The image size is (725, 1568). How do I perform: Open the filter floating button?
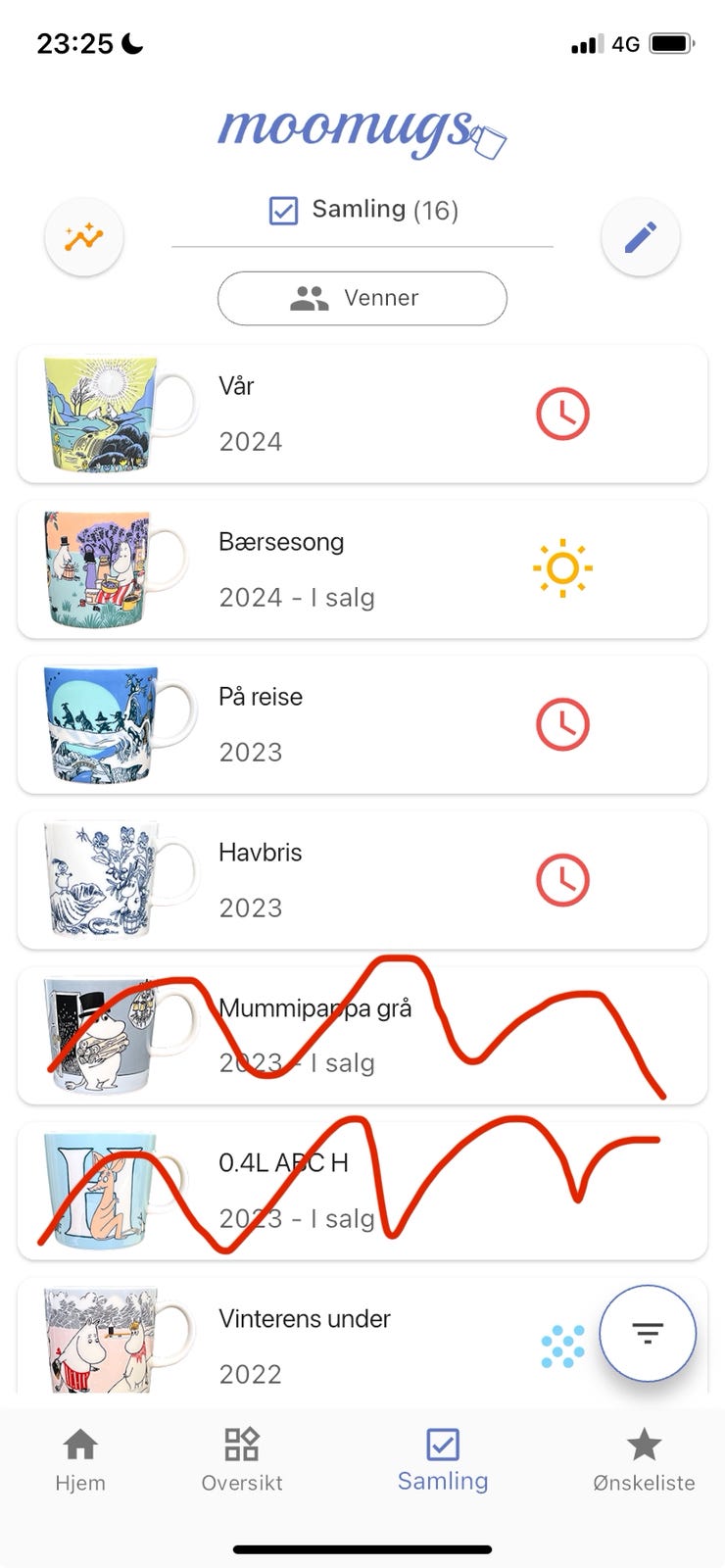pyautogui.click(x=647, y=1333)
